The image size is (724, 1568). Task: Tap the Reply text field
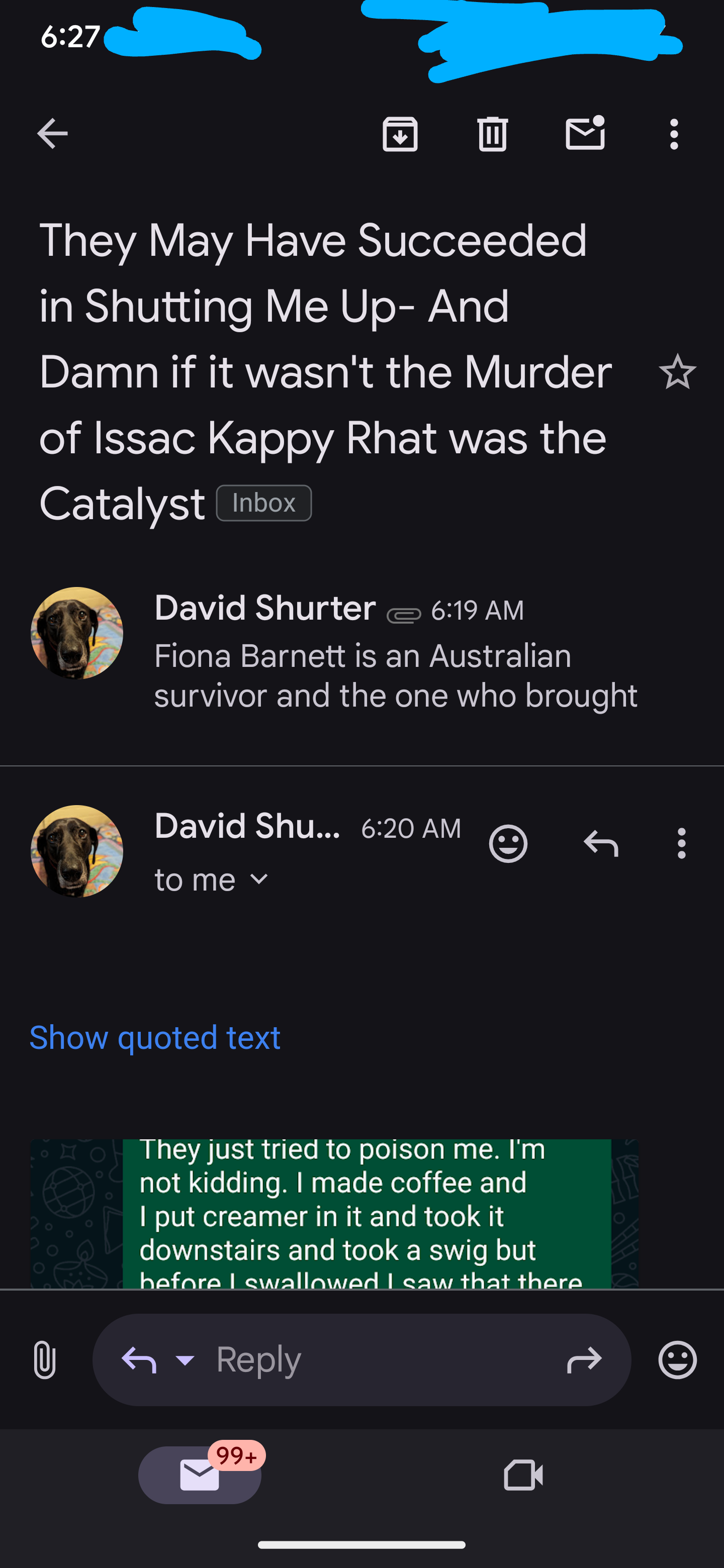tap(366, 1359)
